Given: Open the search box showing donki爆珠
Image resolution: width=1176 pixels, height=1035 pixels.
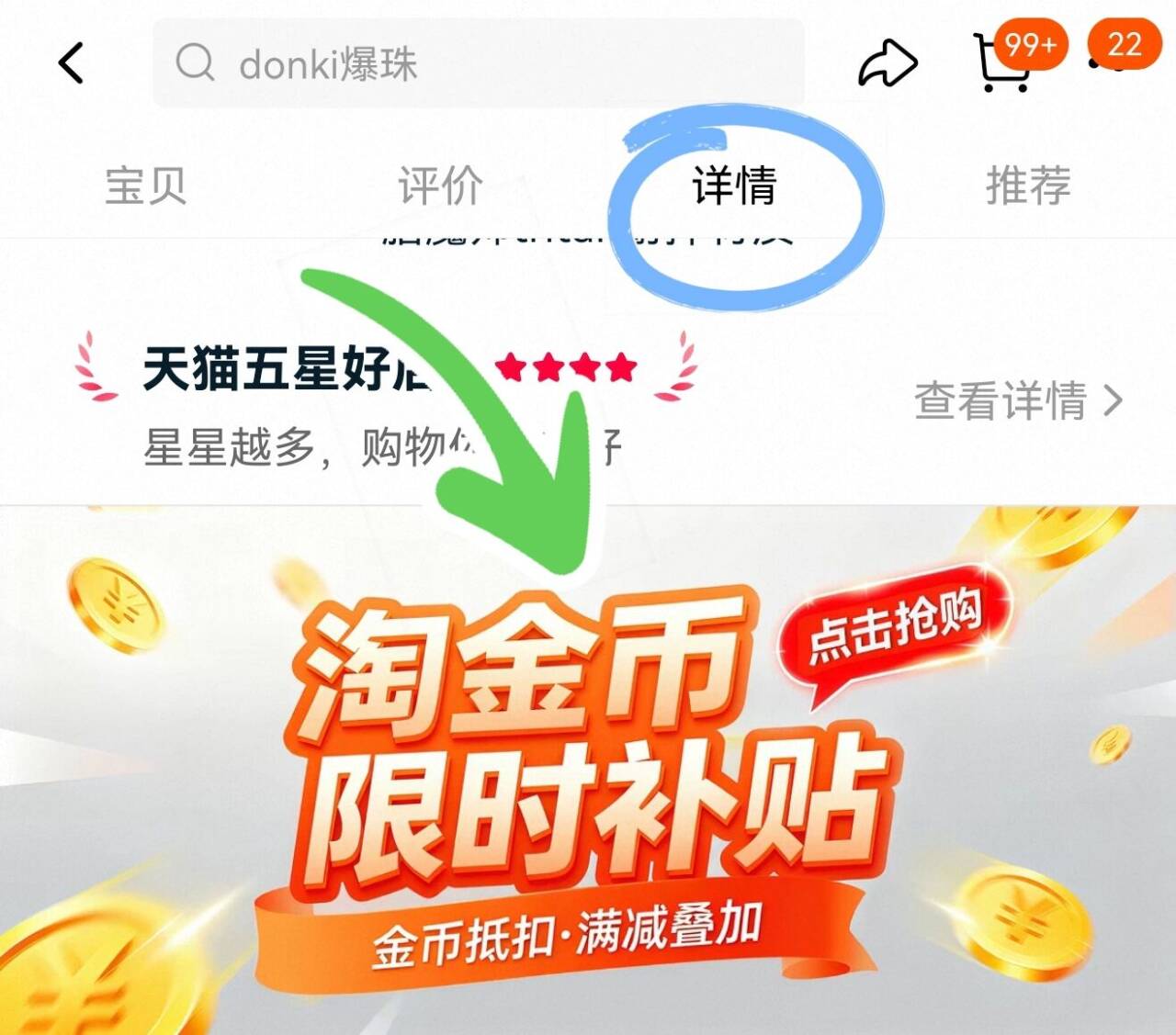Looking at the screenshot, I should click(x=478, y=63).
